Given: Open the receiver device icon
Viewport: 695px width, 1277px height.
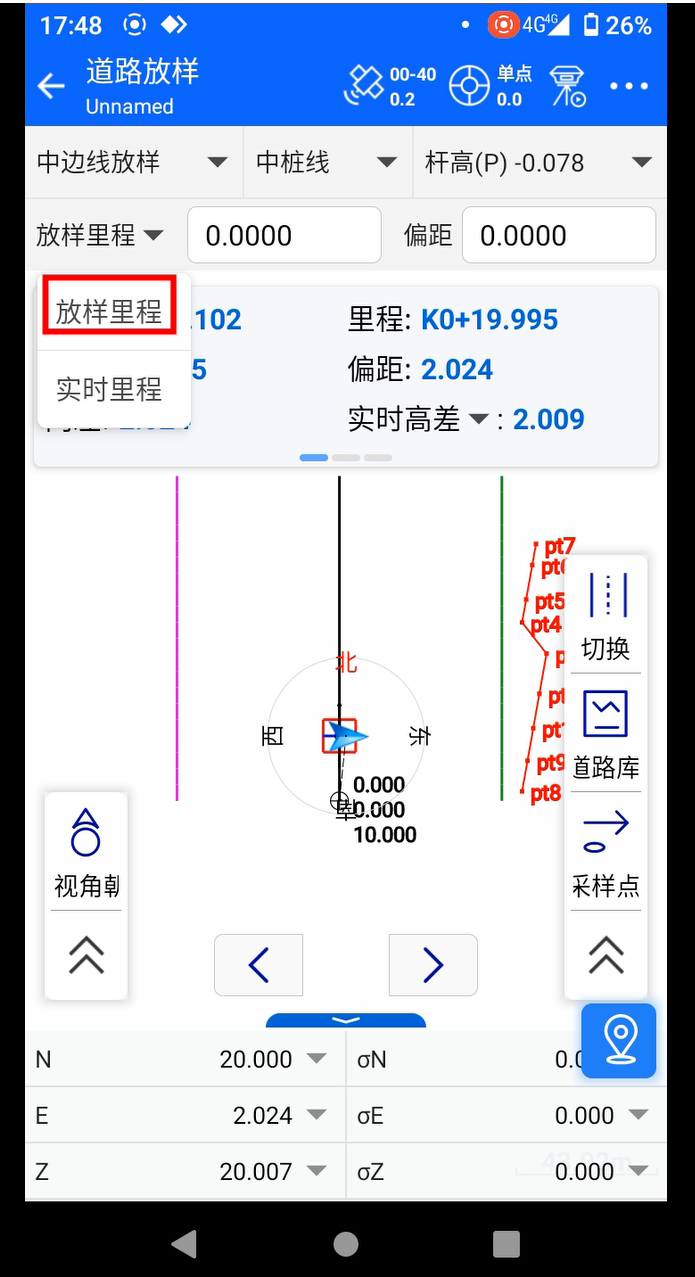Looking at the screenshot, I should coord(568,86).
